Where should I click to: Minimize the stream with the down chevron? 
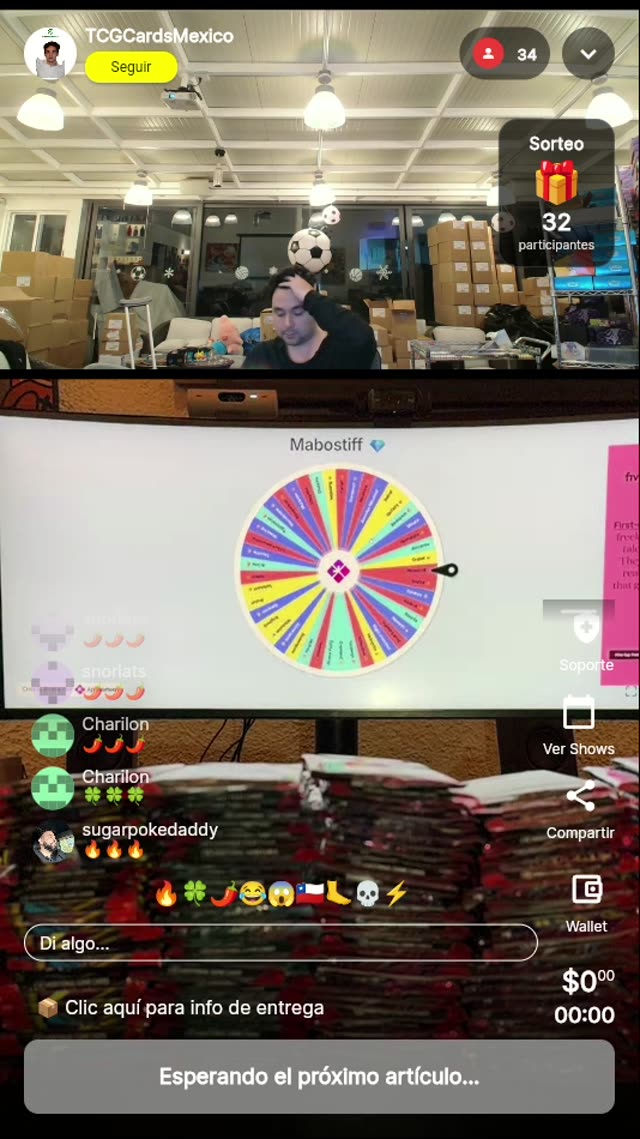tap(588, 54)
